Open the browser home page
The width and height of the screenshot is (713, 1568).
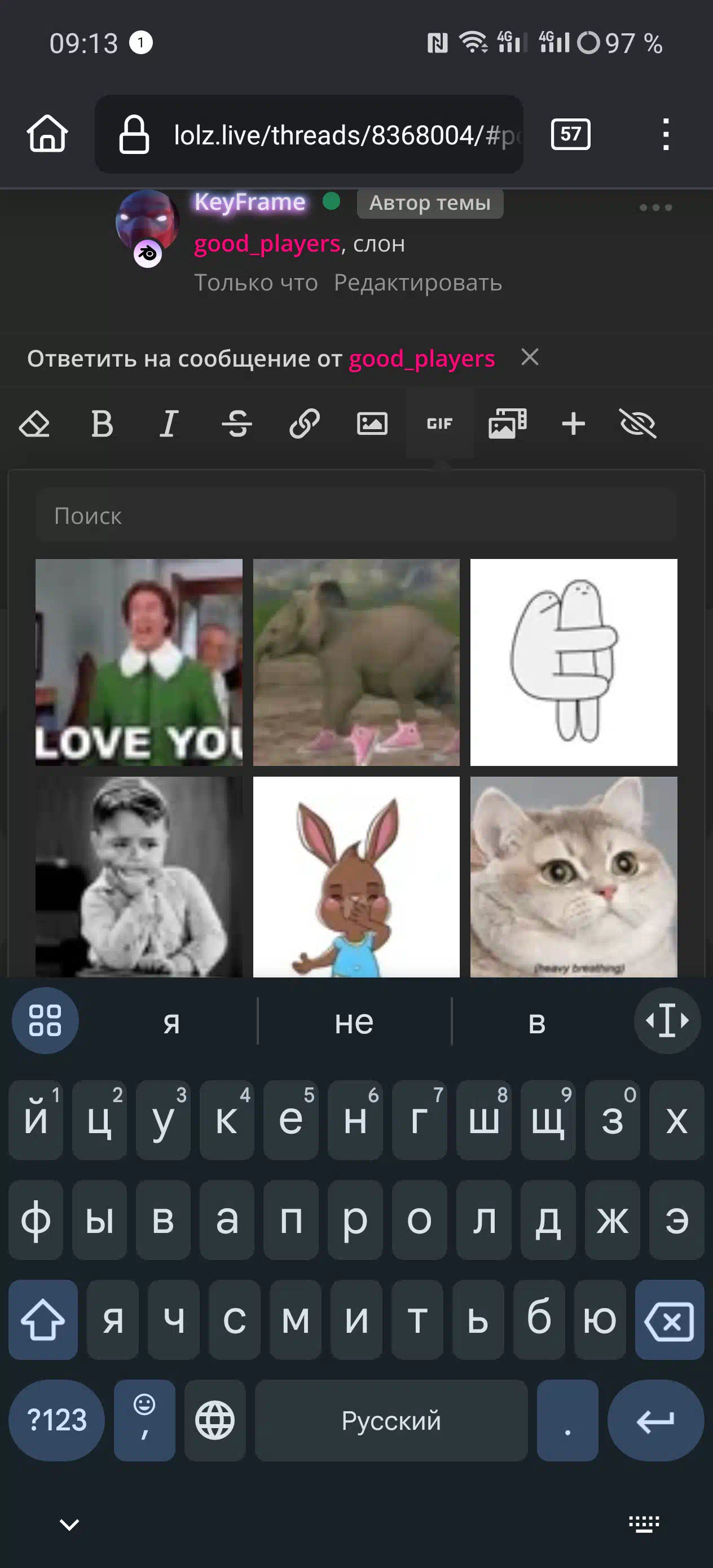(47, 134)
